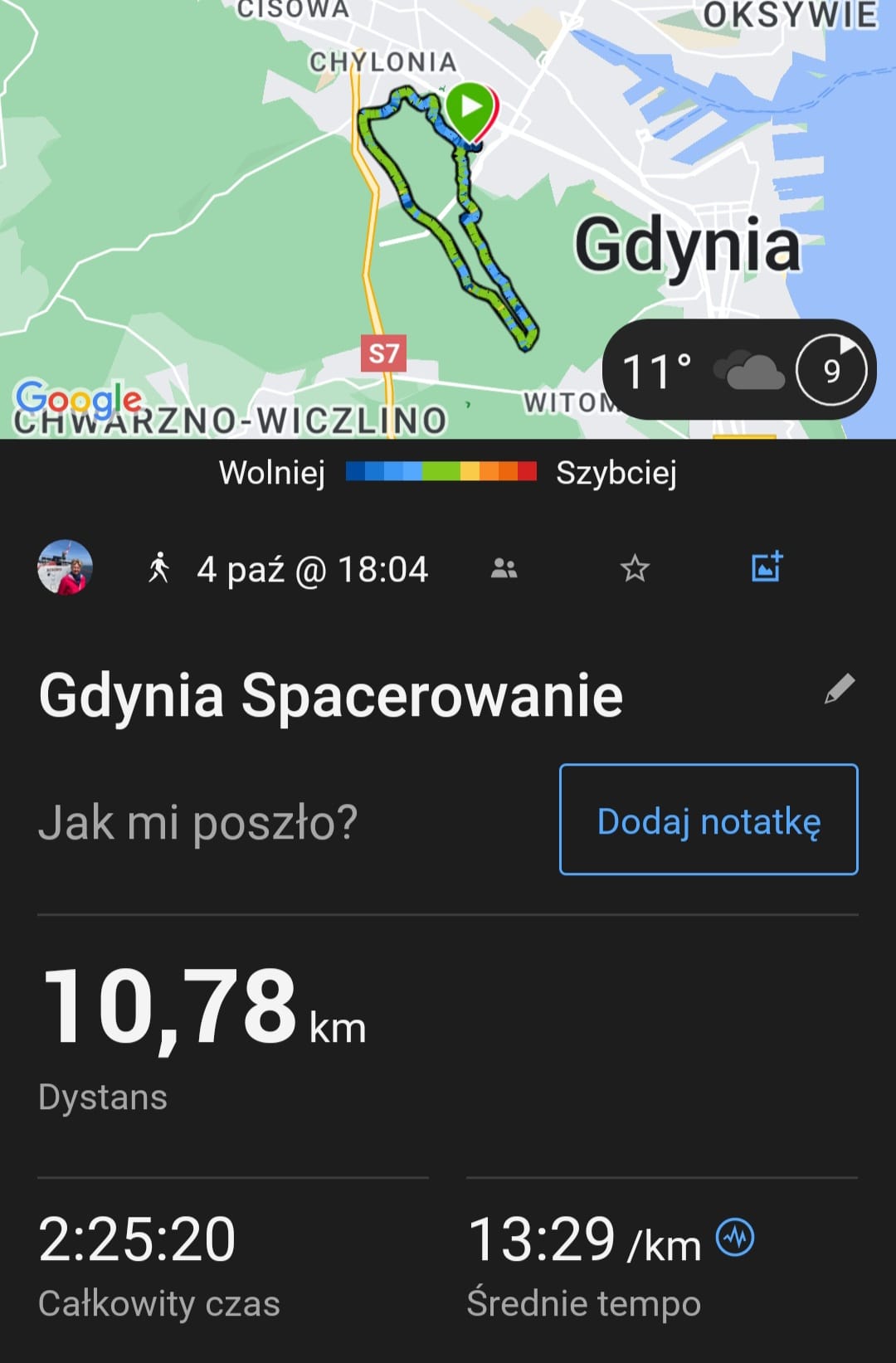Image resolution: width=896 pixels, height=1363 pixels.
Task: Mark the activity as favorite with the star
Action: click(x=635, y=569)
